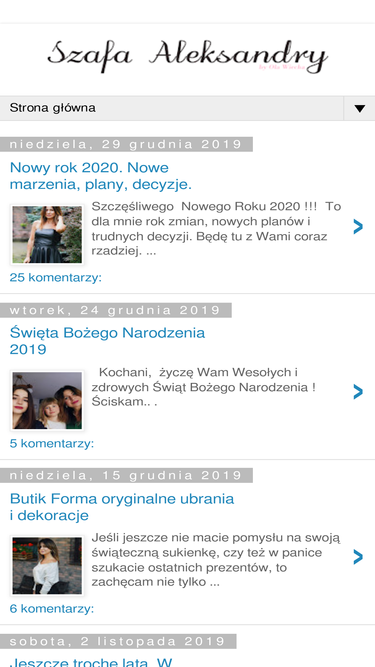
Task: Tap thumbnail of the Butik Forma post
Action: tap(47, 565)
